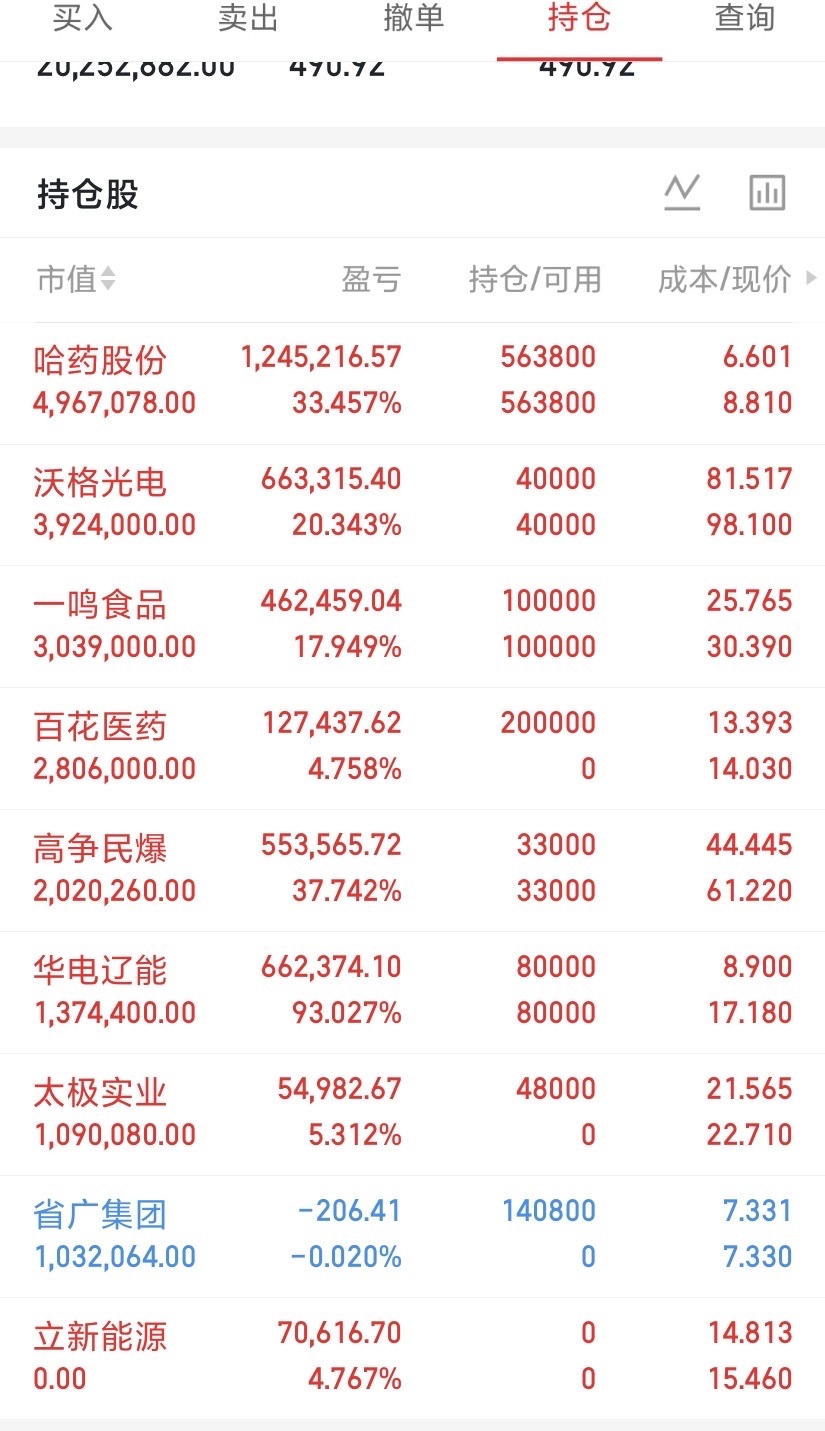Viewport: 825px width, 1431px height.
Task: View the 一鸣食品 position details
Action: (412, 627)
